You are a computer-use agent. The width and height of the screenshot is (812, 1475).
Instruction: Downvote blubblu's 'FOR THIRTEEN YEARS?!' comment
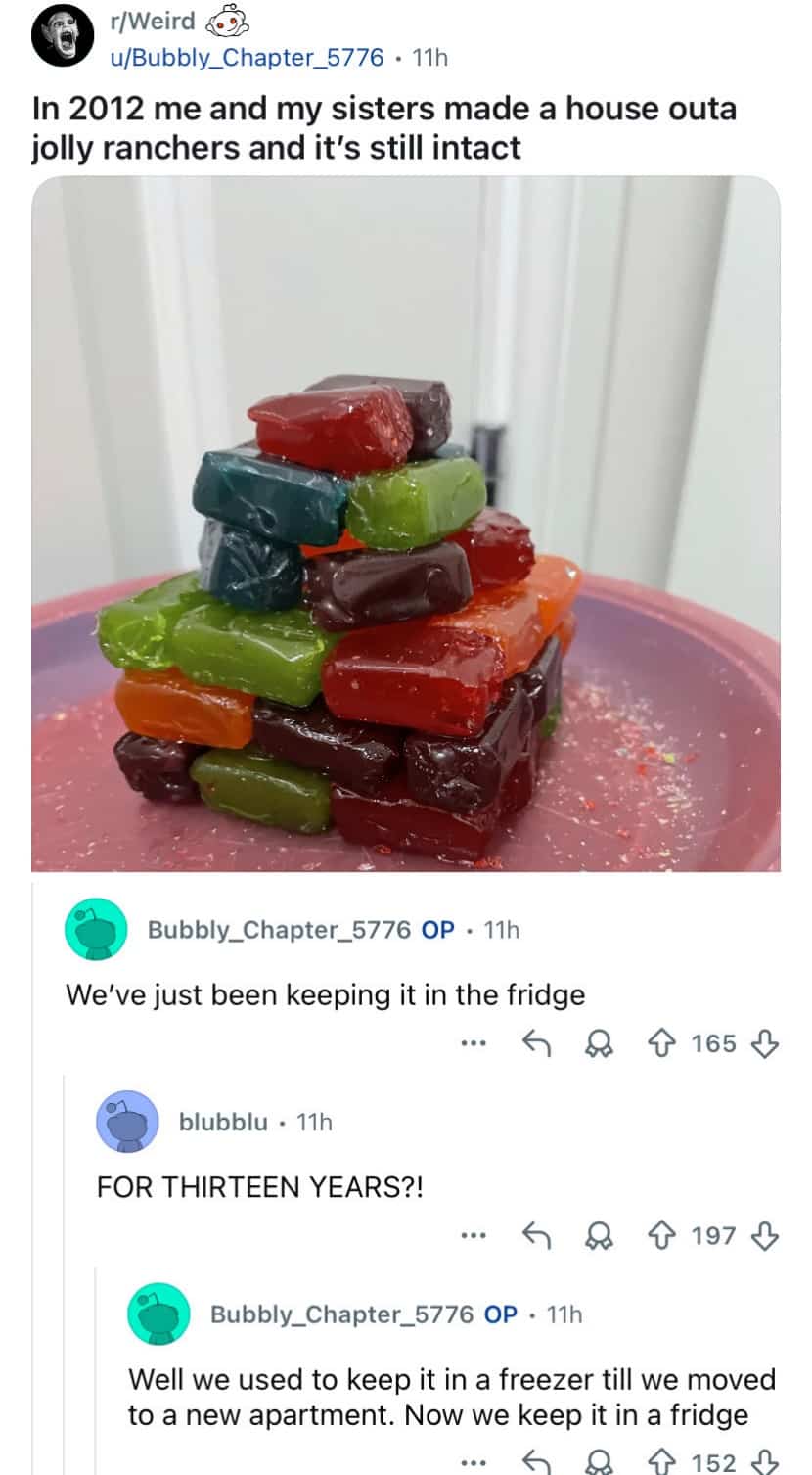pyautogui.click(x=763, y=1236)
